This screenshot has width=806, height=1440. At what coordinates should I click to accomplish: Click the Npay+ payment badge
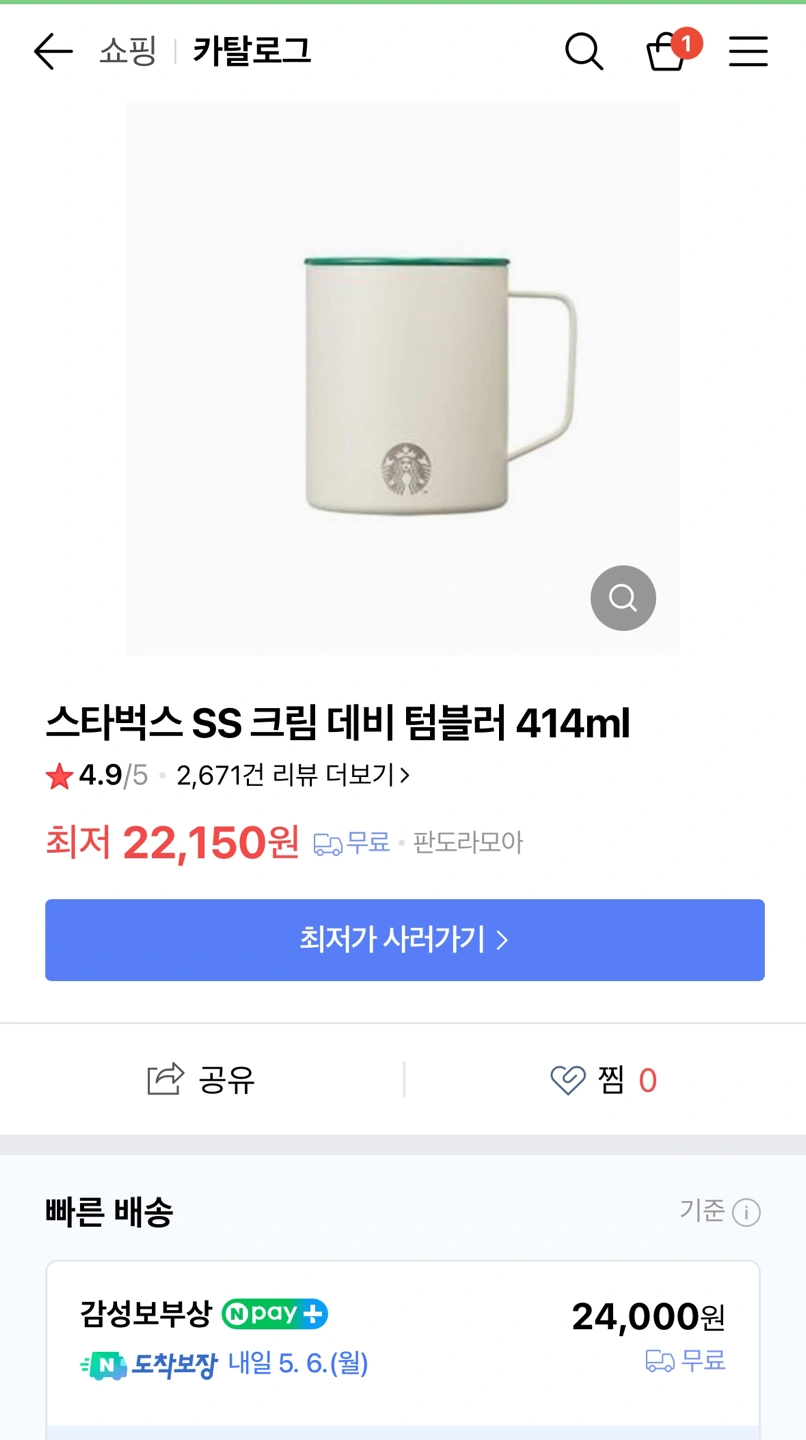pyautogui.click(x=273, y=1315)
